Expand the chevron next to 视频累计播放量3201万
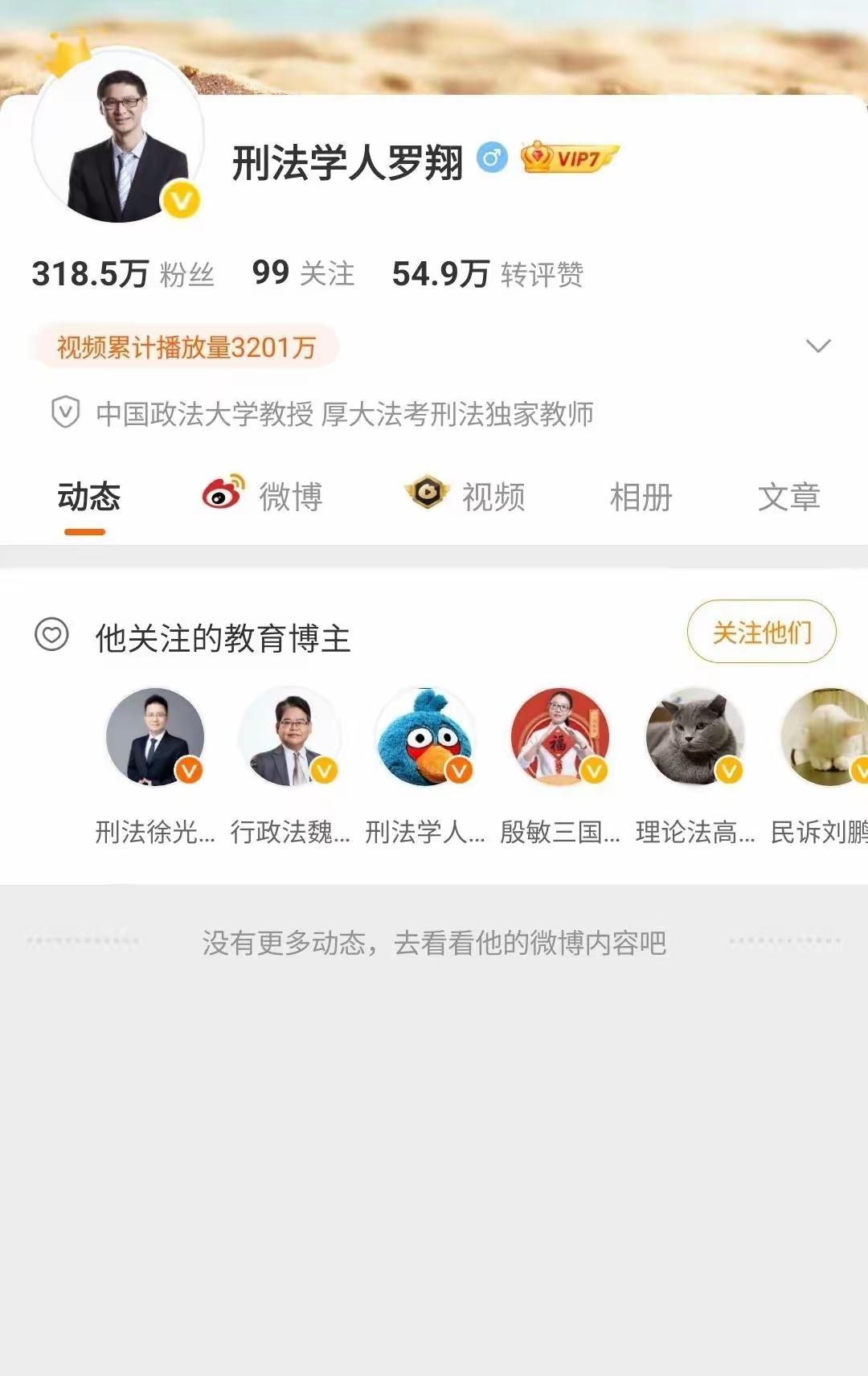 coord(818,346)
